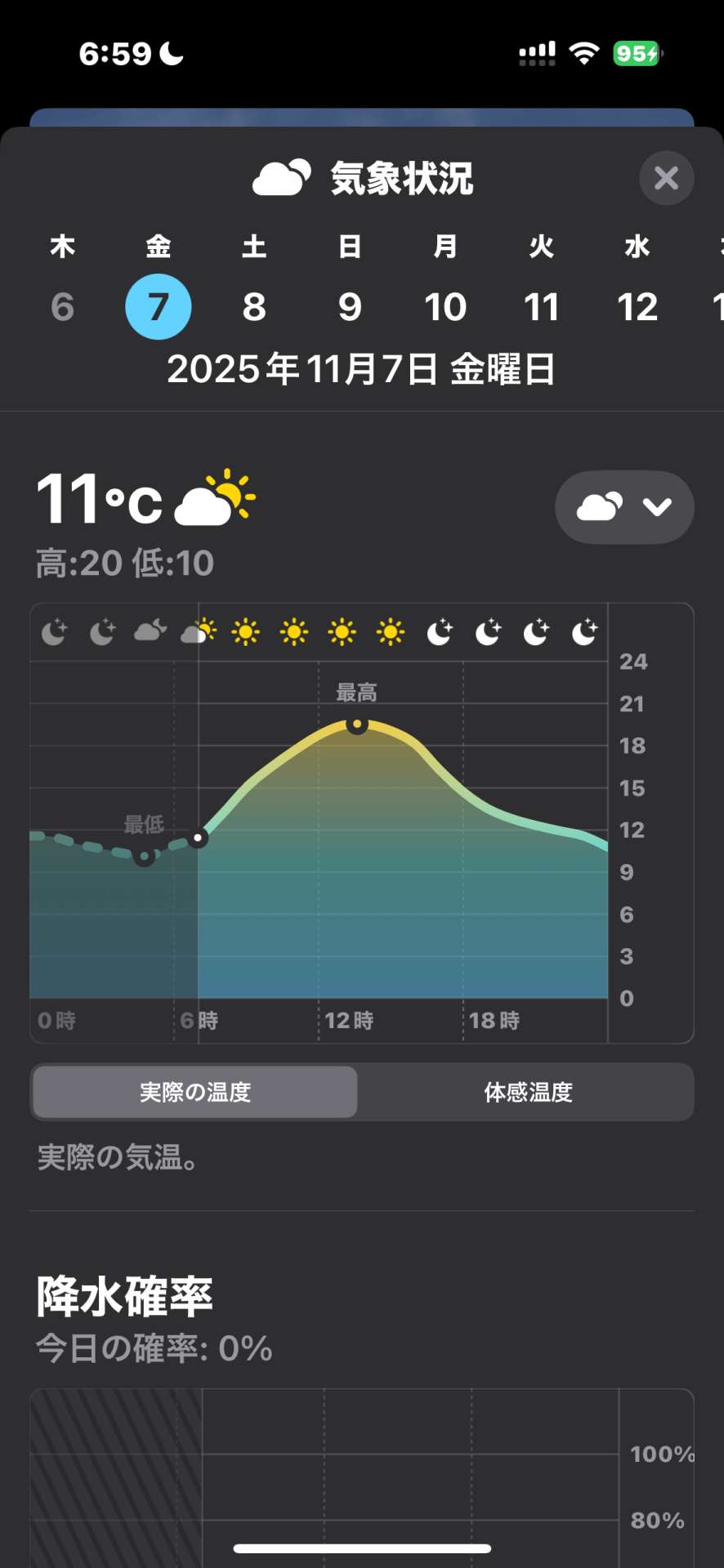The width and height of the screenshot is (724, 1568).
Task: Select Wednesday 12 in the date row
Action: [637, 307]
